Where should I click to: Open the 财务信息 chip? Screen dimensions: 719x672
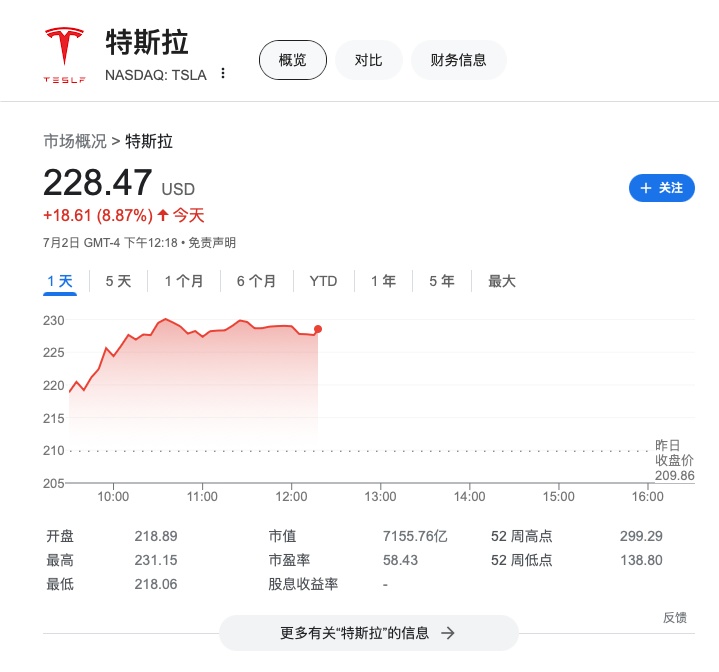pos(458,60)
